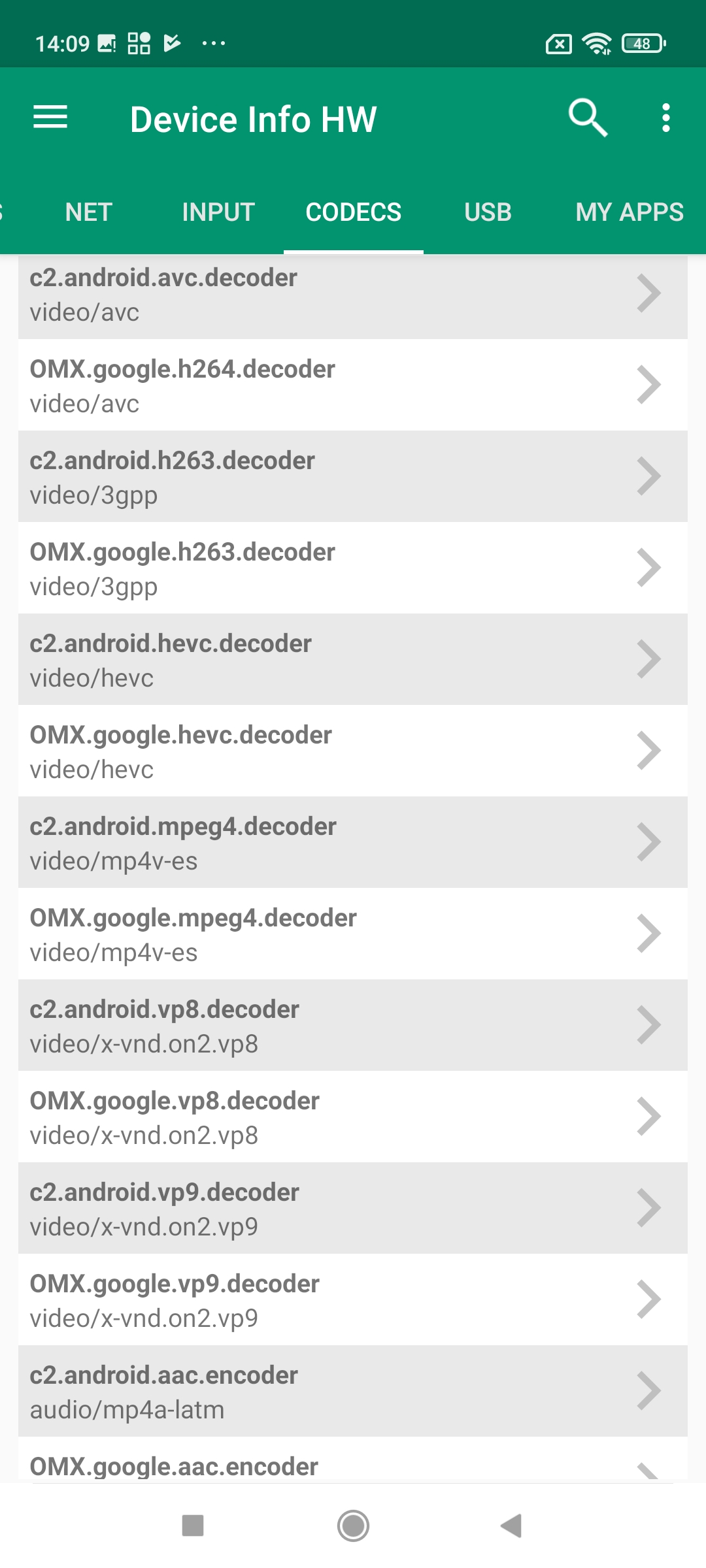Open the search icon in app bar
The height and width of the screenshot is (1568, 706).
(x=588, y=118)
